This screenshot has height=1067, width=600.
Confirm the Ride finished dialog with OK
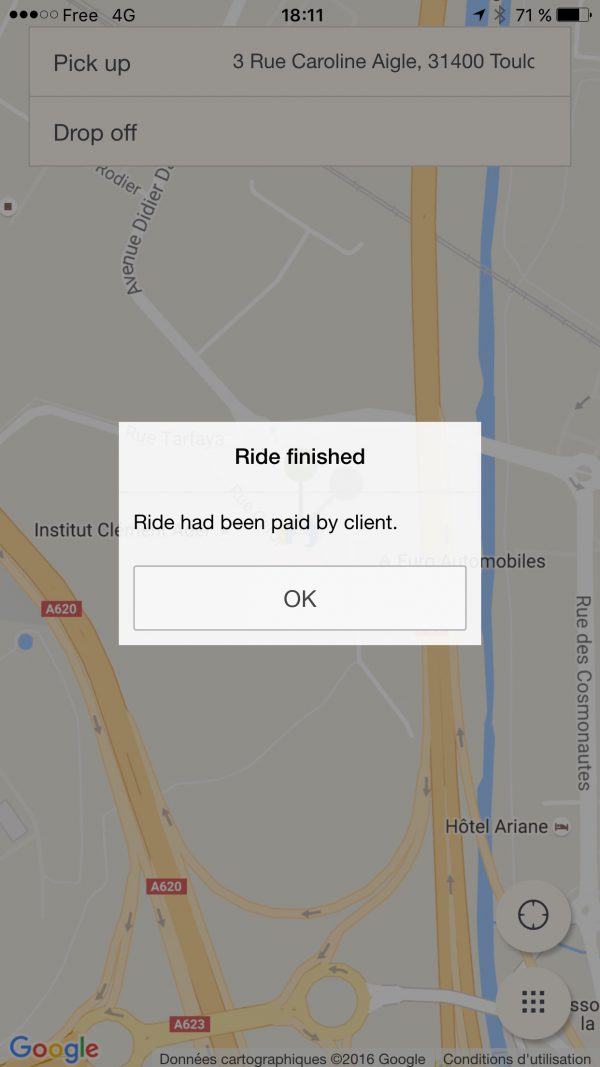click(299, 598)
